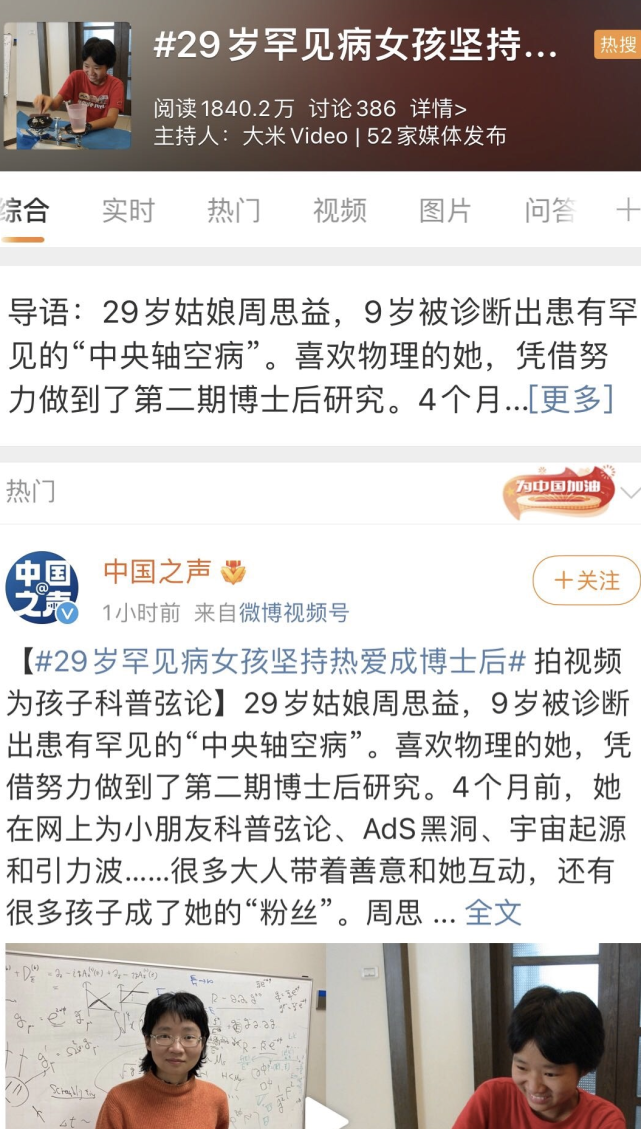Switch to the 问答 tab
Screen dimensions: 641x1129
point(549,210)
